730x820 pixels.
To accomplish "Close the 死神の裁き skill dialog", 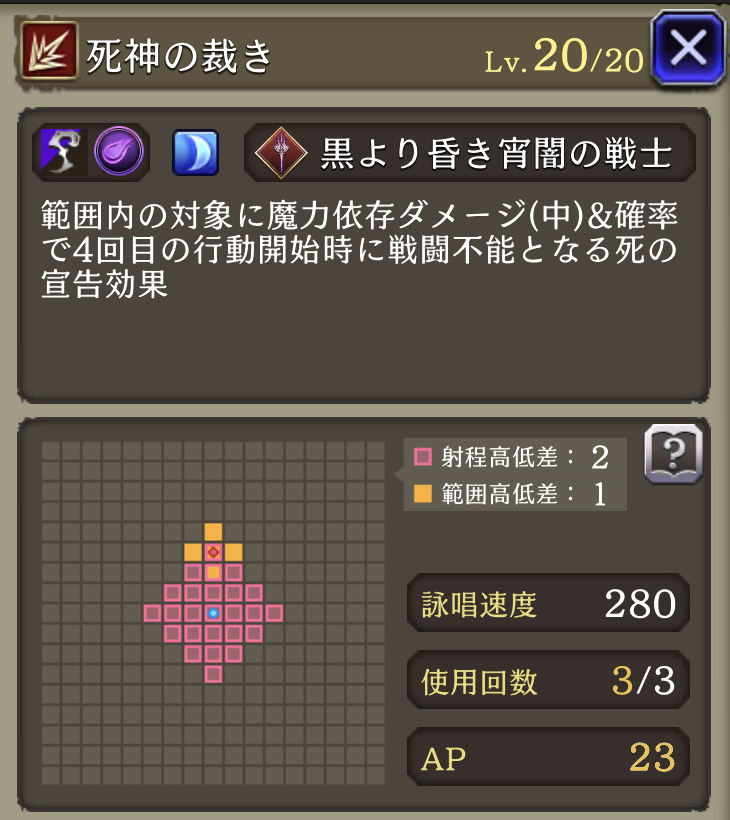I will coord(687,49).
